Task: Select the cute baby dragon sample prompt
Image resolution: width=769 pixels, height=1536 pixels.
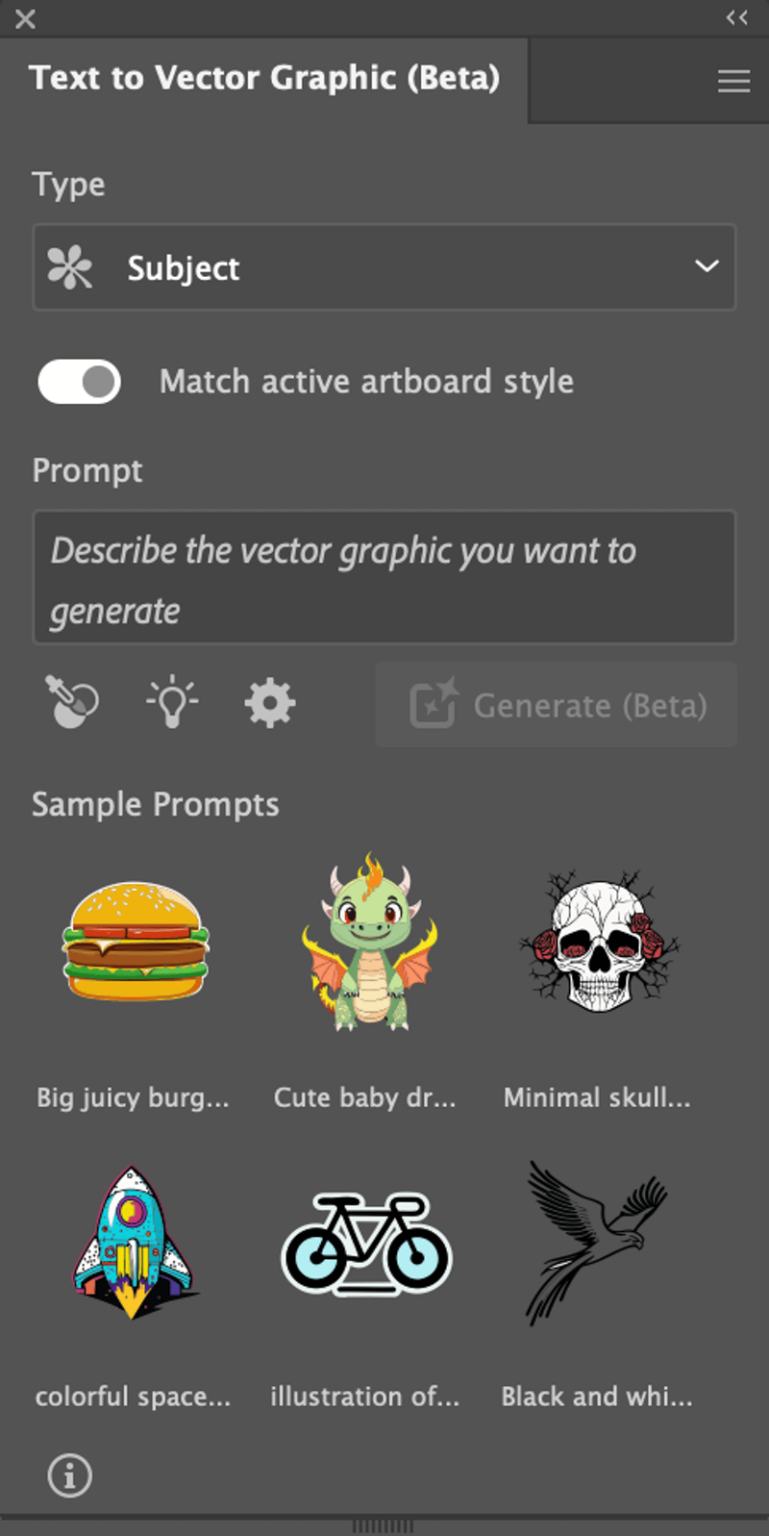Action: 365,941
